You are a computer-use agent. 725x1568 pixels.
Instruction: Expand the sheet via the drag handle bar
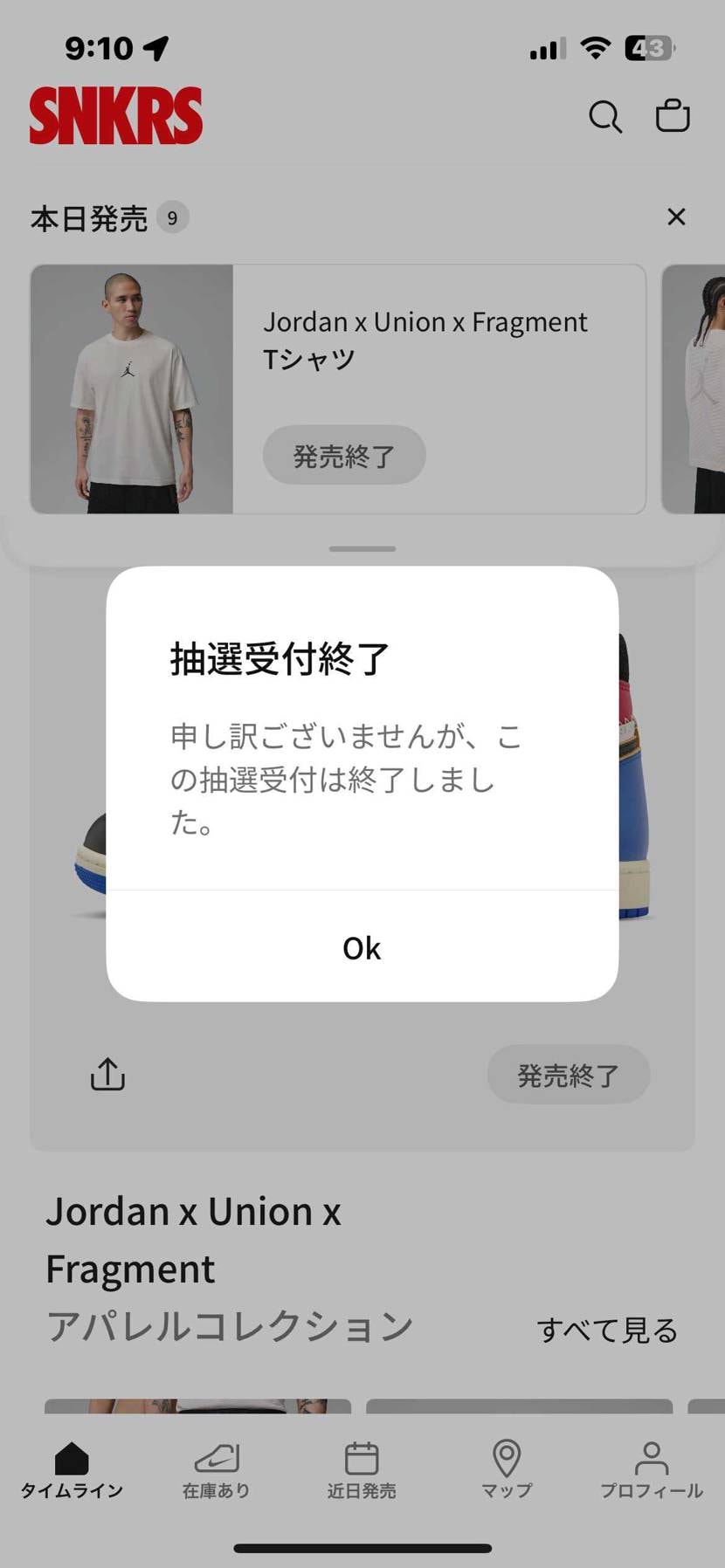(362, 548)
